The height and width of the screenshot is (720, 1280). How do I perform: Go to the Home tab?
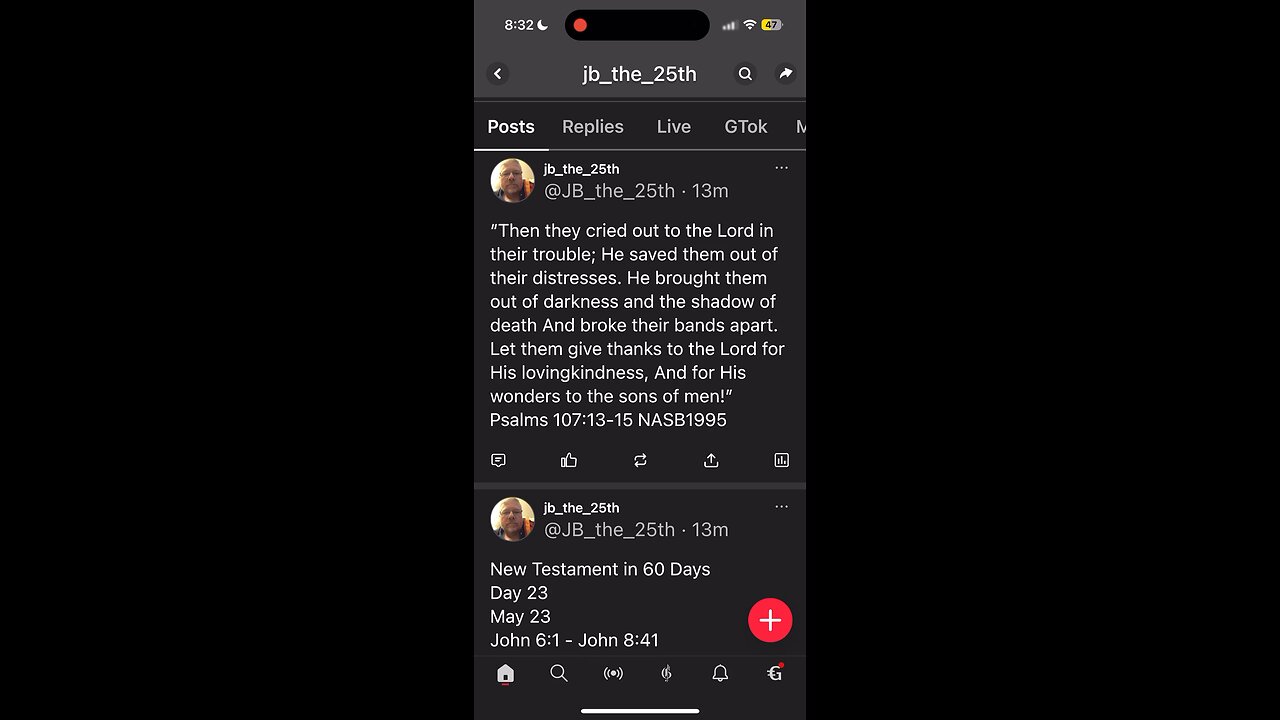click(505, 674)
